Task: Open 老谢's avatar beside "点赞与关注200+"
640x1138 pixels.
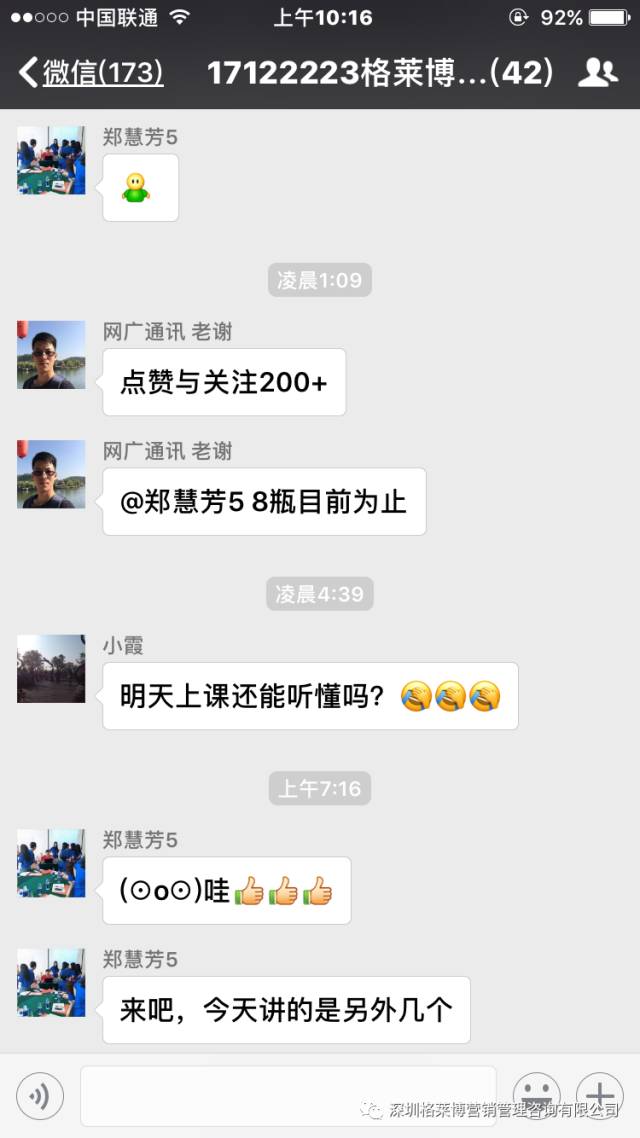Action: [51, 354]
